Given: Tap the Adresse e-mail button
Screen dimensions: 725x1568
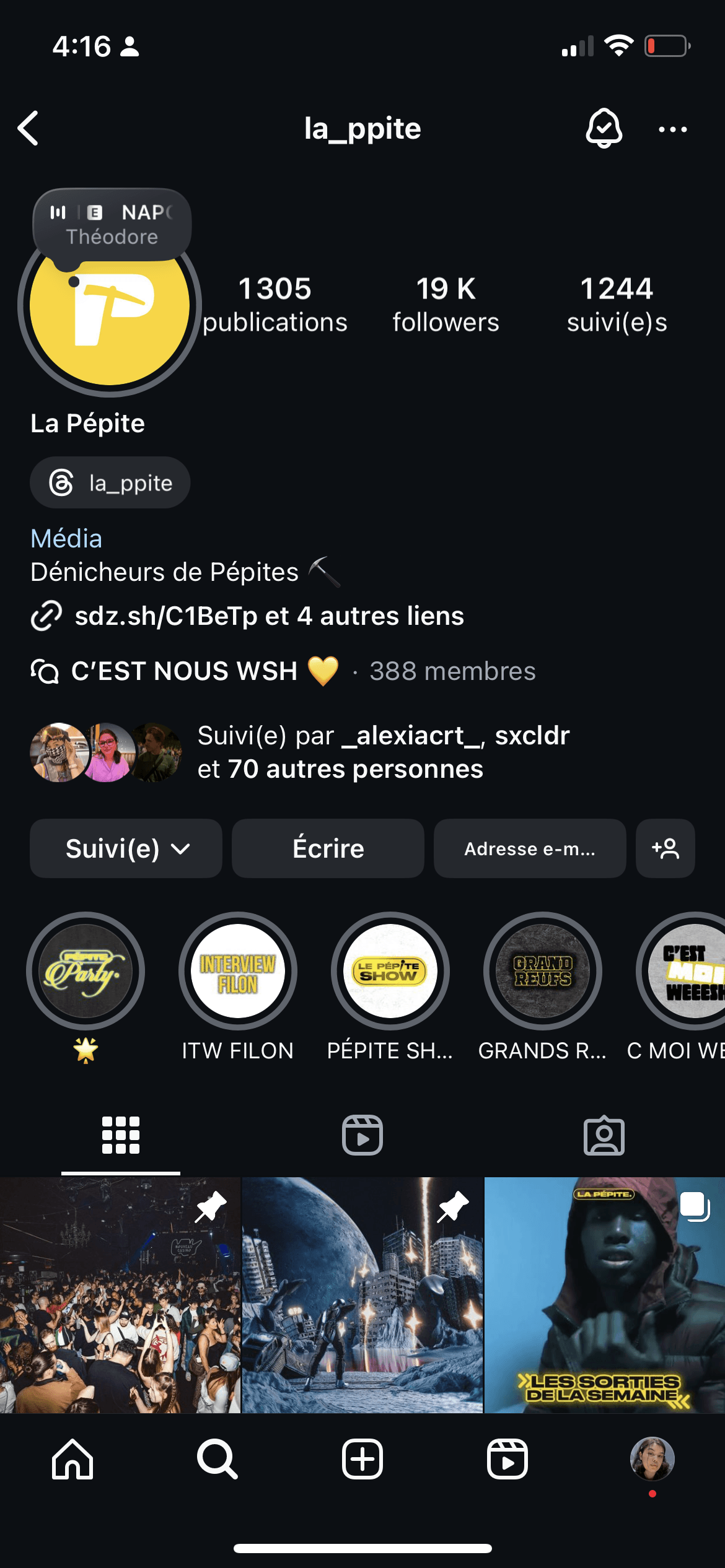Looking at the screenshot, I should pos(530,848).
